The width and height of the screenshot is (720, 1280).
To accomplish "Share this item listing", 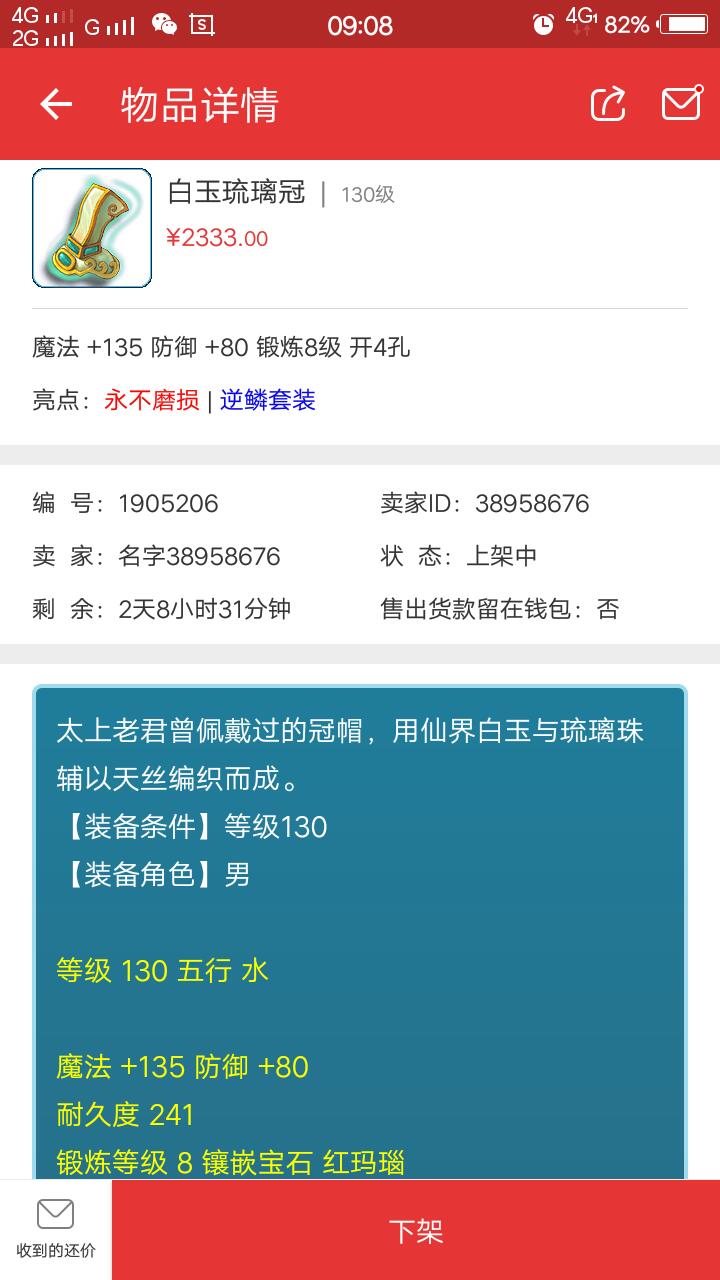I will [x=608, y=104].
